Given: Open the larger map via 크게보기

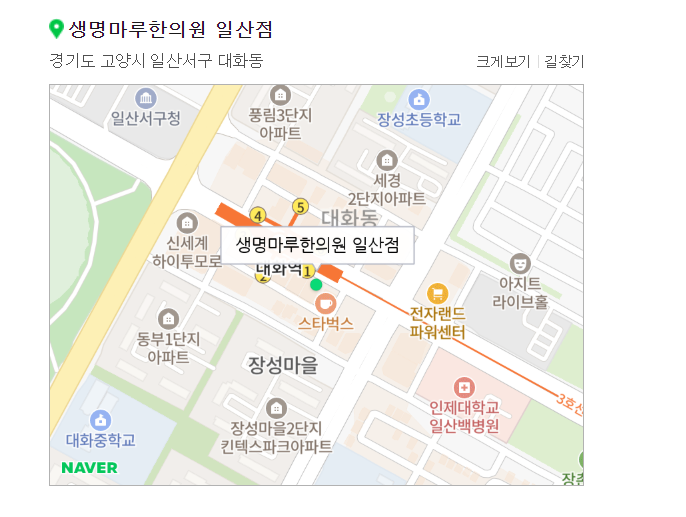Looking at the screenshot, I should pyautogui.click(x=502, y=61).
